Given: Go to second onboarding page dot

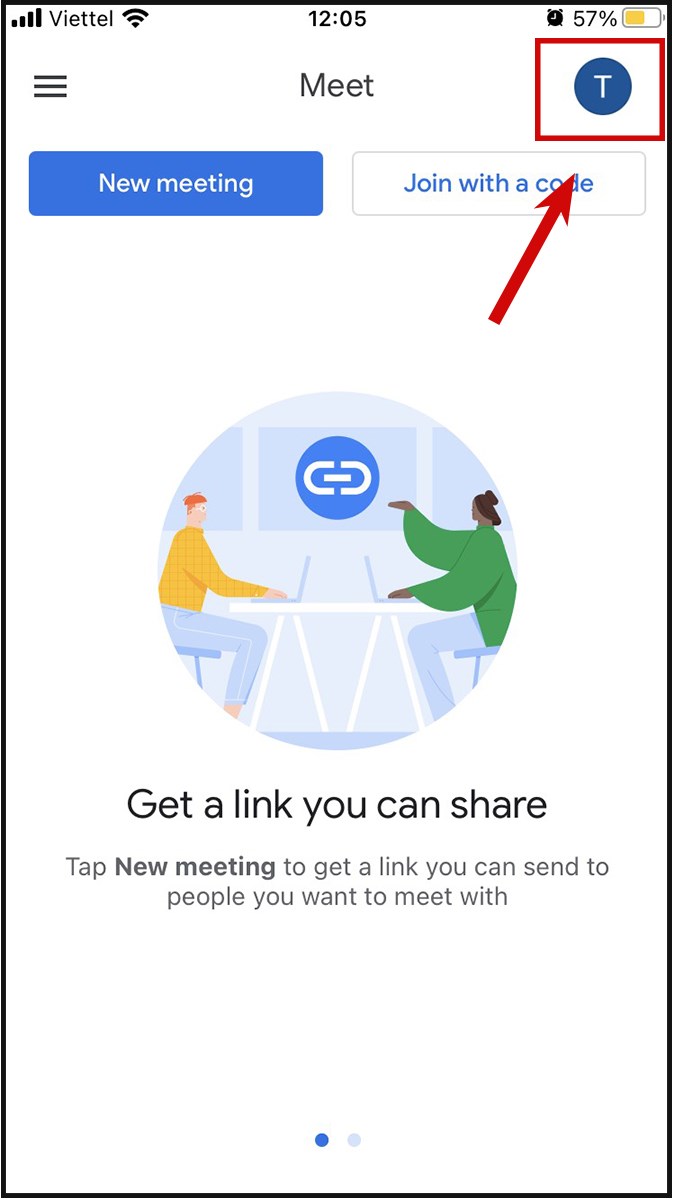Looking at the screenshot, I should (x=354, y=1139).
